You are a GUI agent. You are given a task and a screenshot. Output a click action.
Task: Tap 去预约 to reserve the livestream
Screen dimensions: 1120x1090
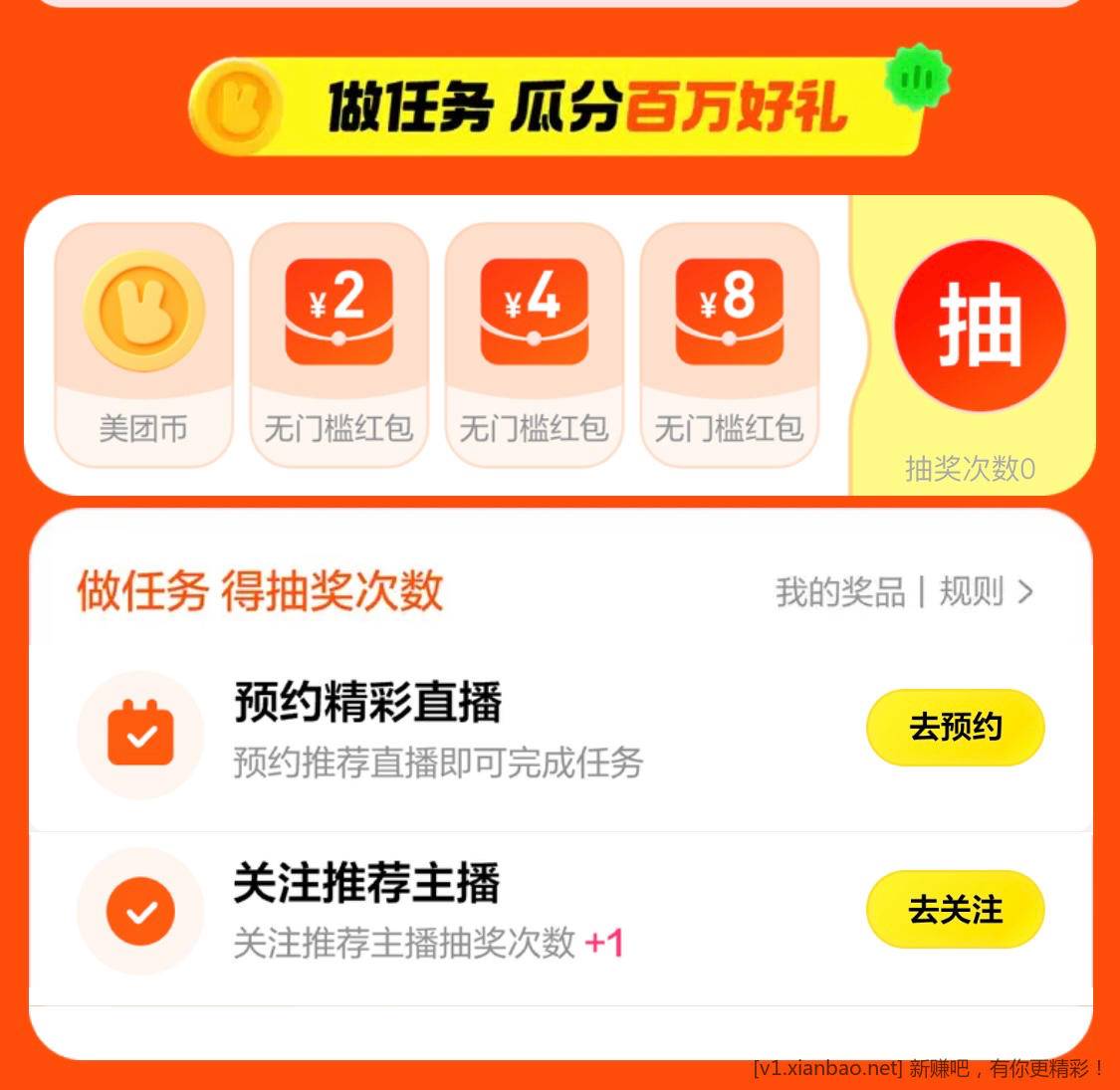955,728
